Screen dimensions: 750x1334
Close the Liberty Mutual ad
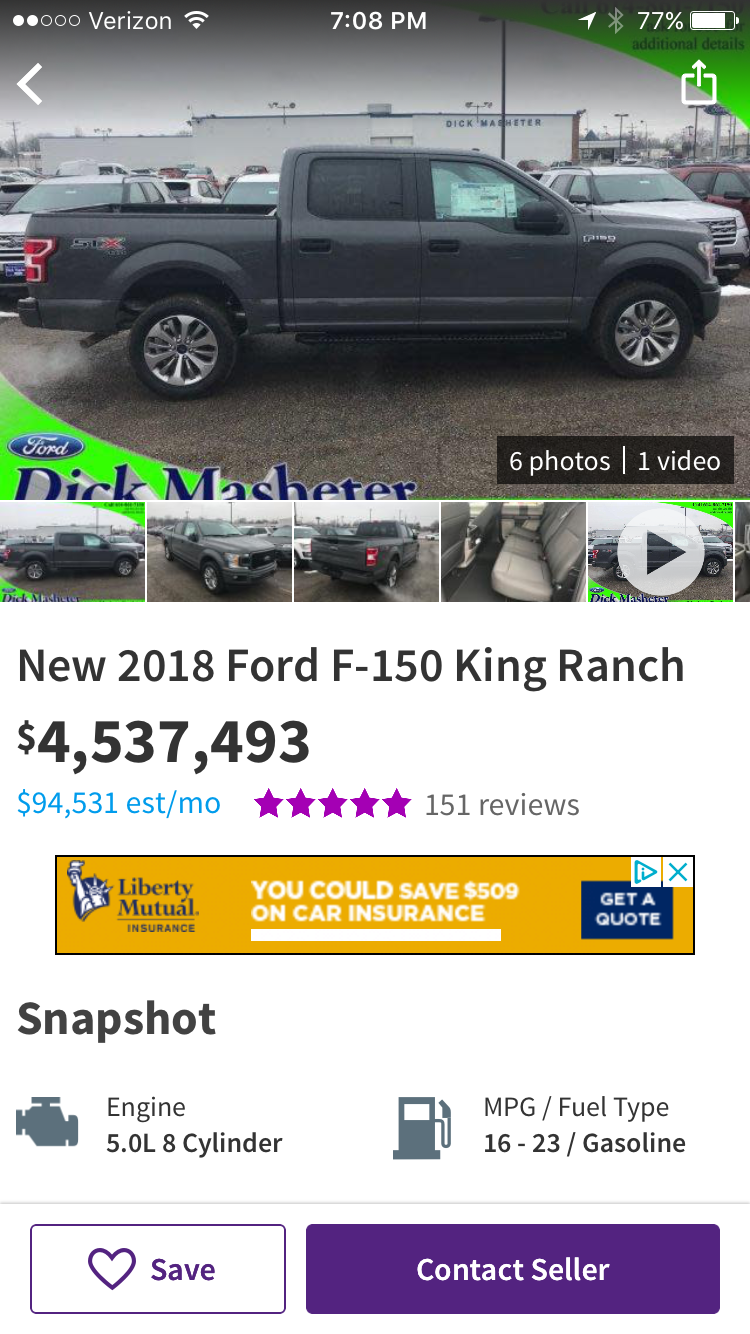pyautogui.click(x=678, y=872)
